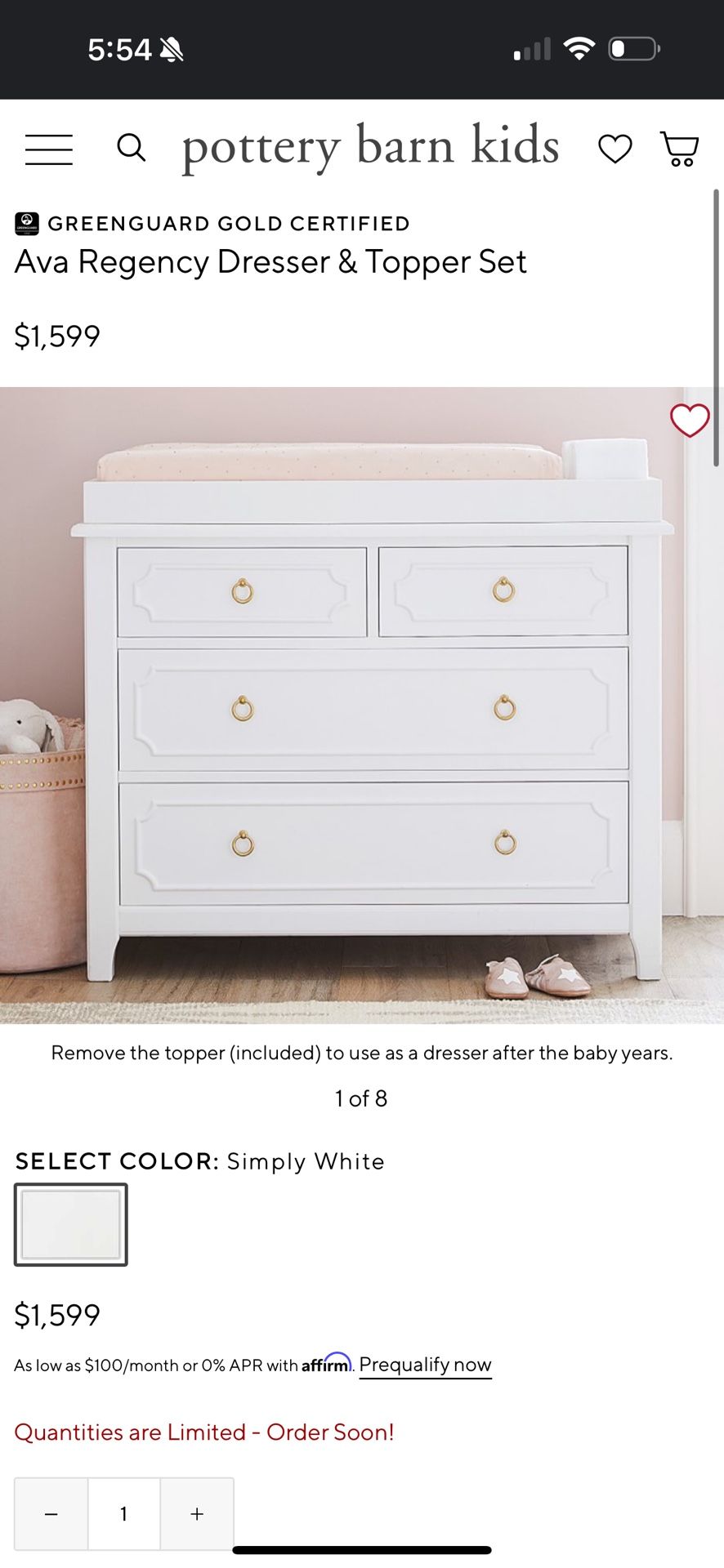Image resolution: width=724 pixels, height=1568 pixels.
Task: Open the Ava Regency Dresser product photo
Action: [x=361, y=704]
